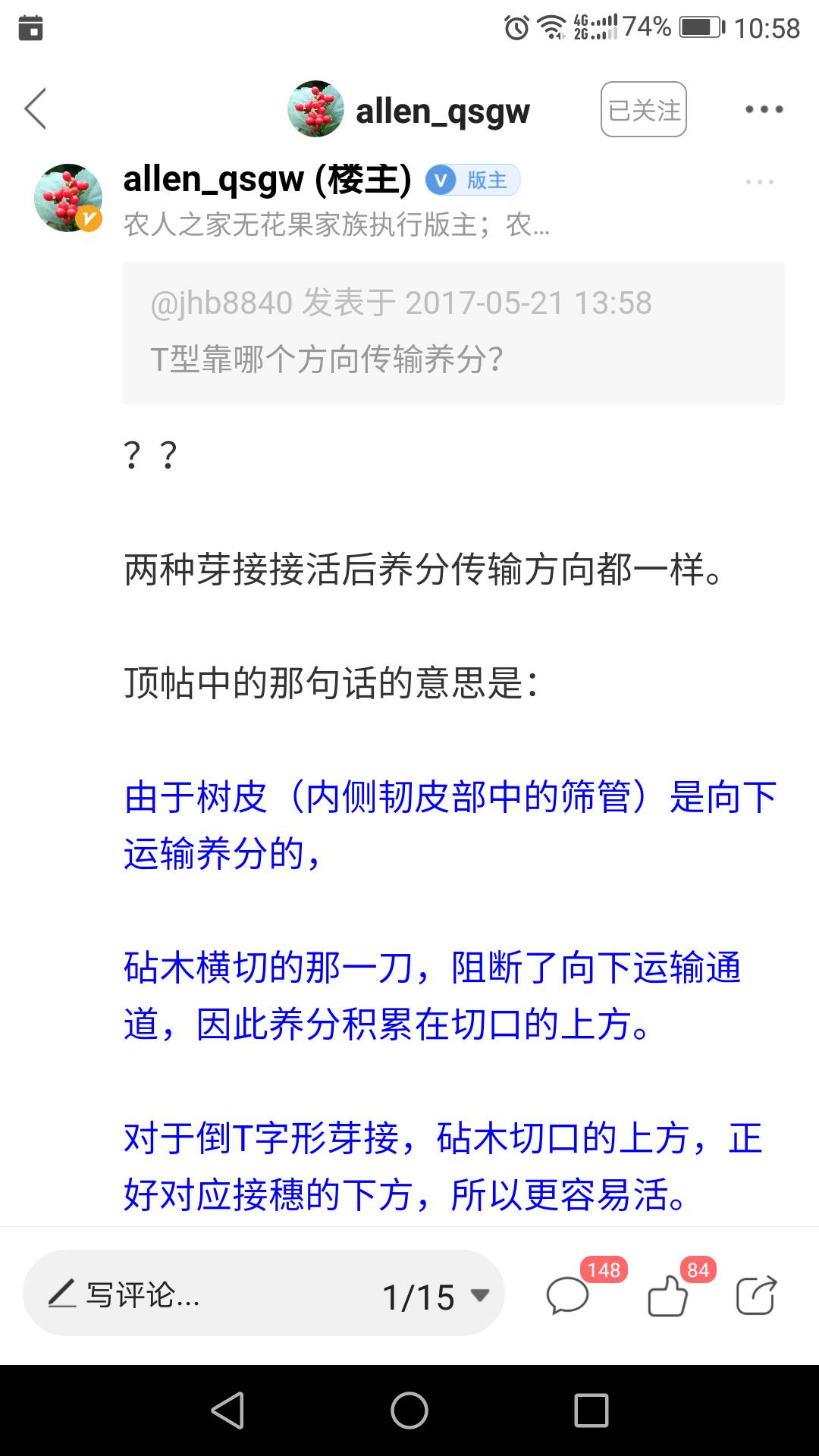View the quoted post by @jhb8840
819x1456 pixels.
tap(453, 332)
